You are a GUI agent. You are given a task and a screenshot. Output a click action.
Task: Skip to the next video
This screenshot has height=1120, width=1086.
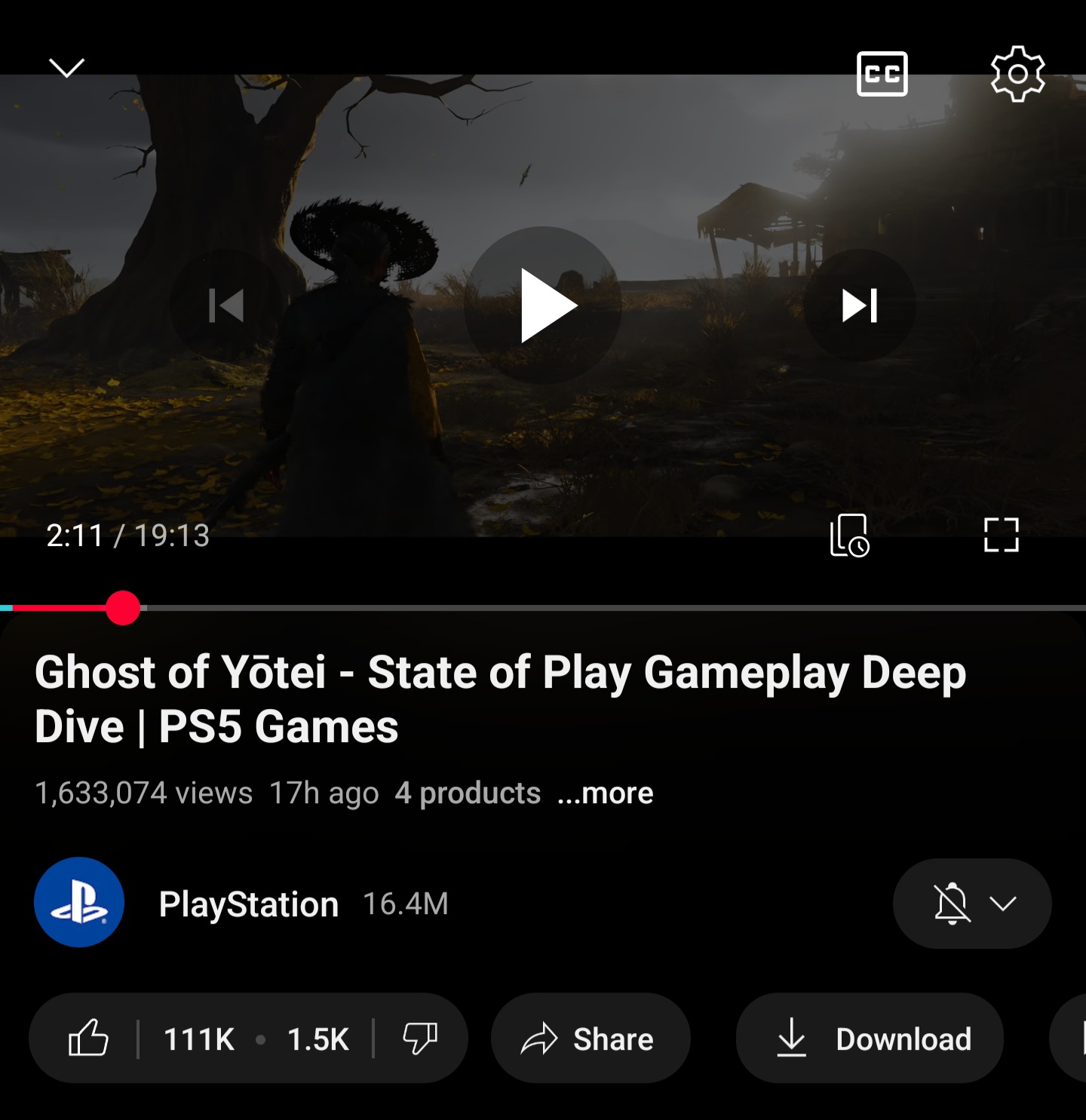859,305
